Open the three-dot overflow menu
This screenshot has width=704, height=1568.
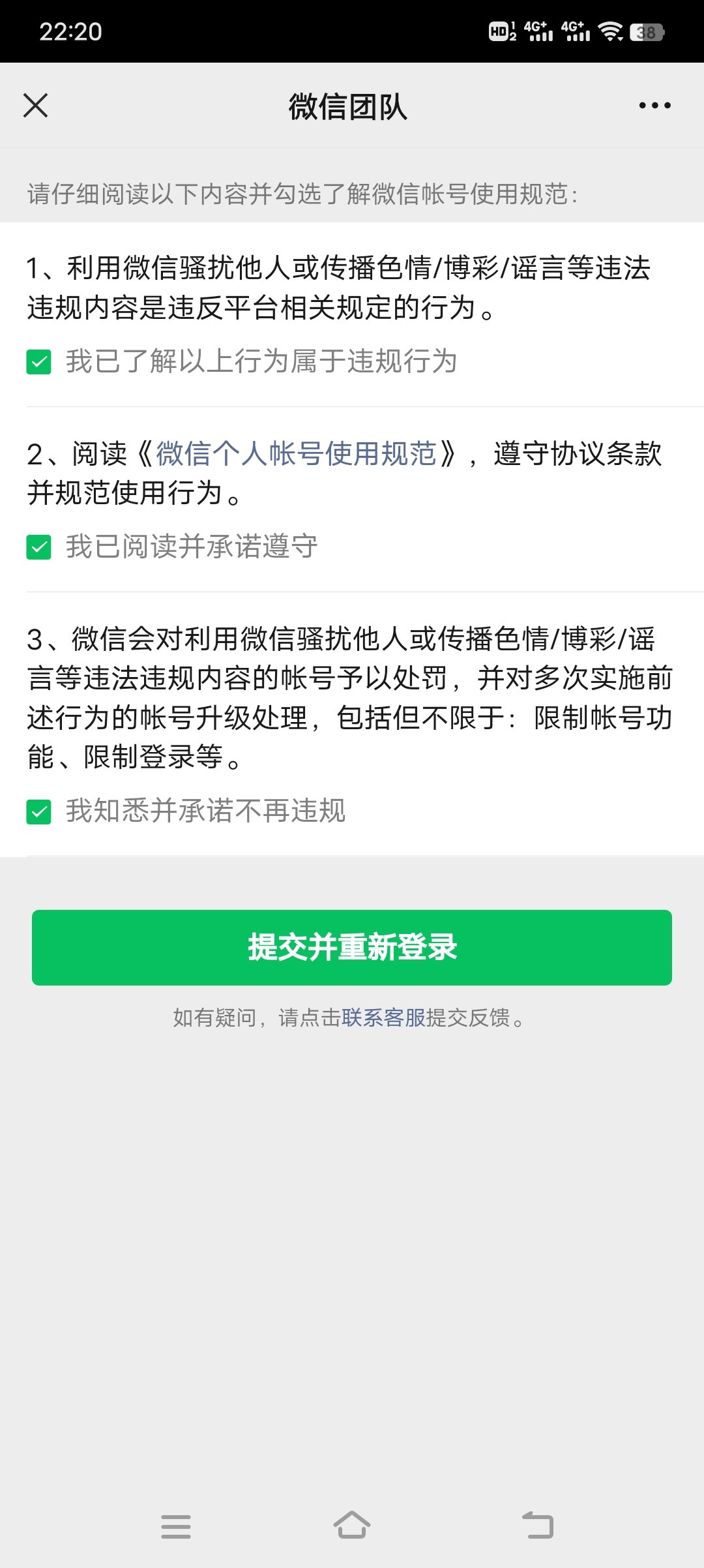654,105
